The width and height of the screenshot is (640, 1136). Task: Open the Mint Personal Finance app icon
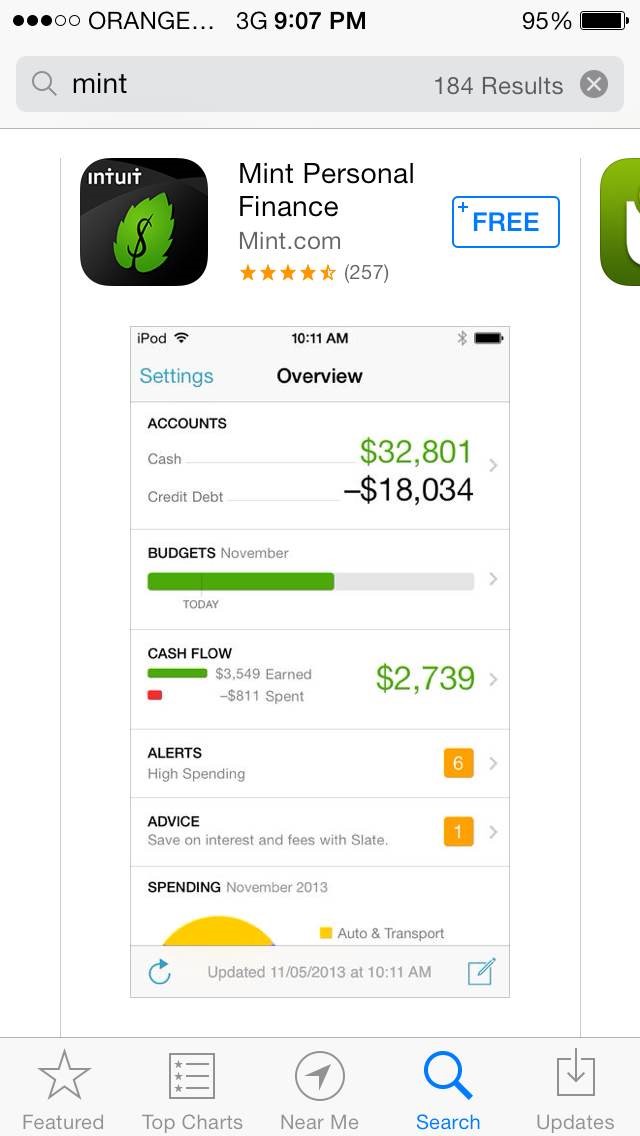[x=144, y=222]
